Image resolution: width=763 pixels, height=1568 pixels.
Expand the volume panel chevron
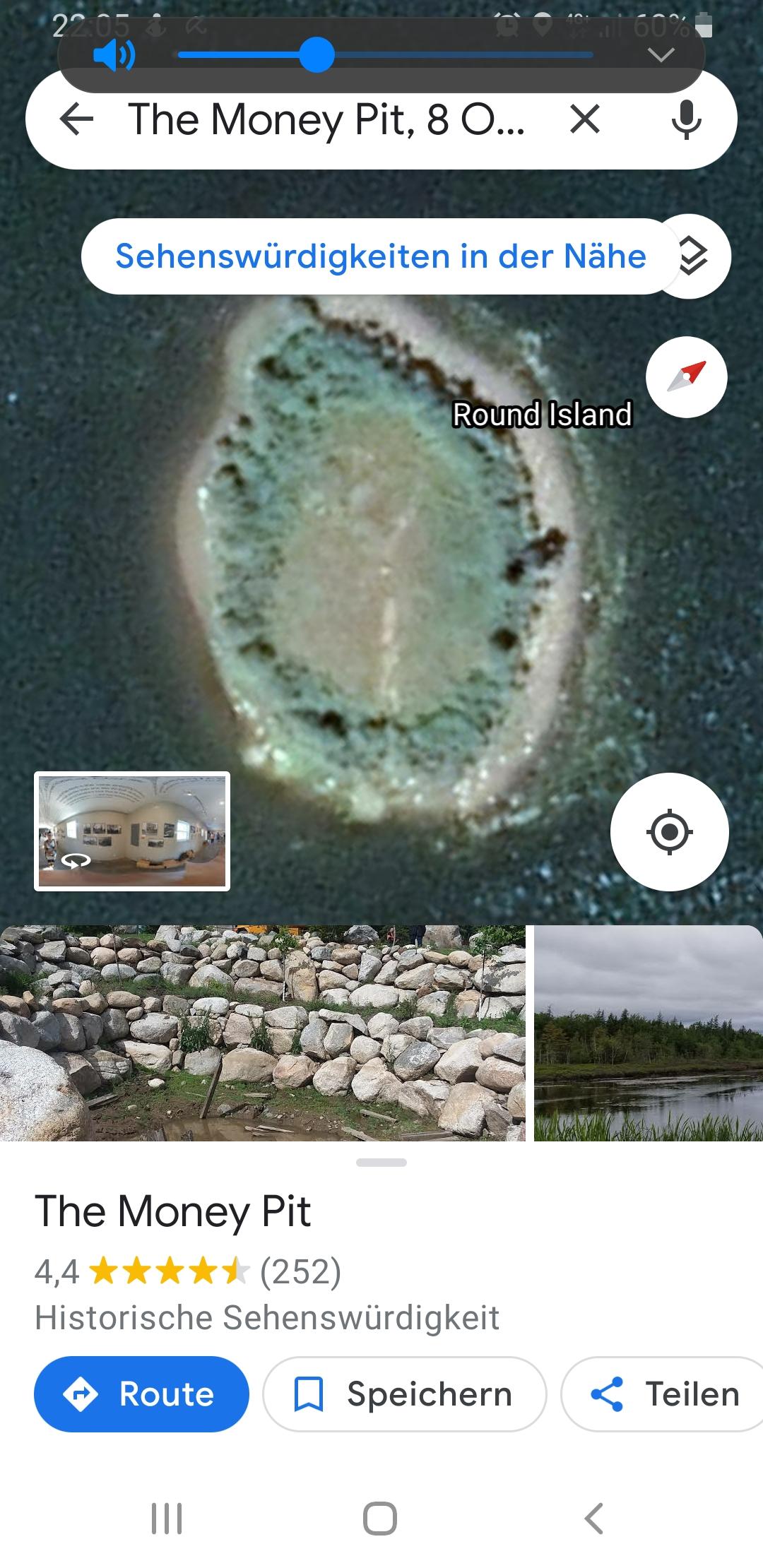[661, 55]
